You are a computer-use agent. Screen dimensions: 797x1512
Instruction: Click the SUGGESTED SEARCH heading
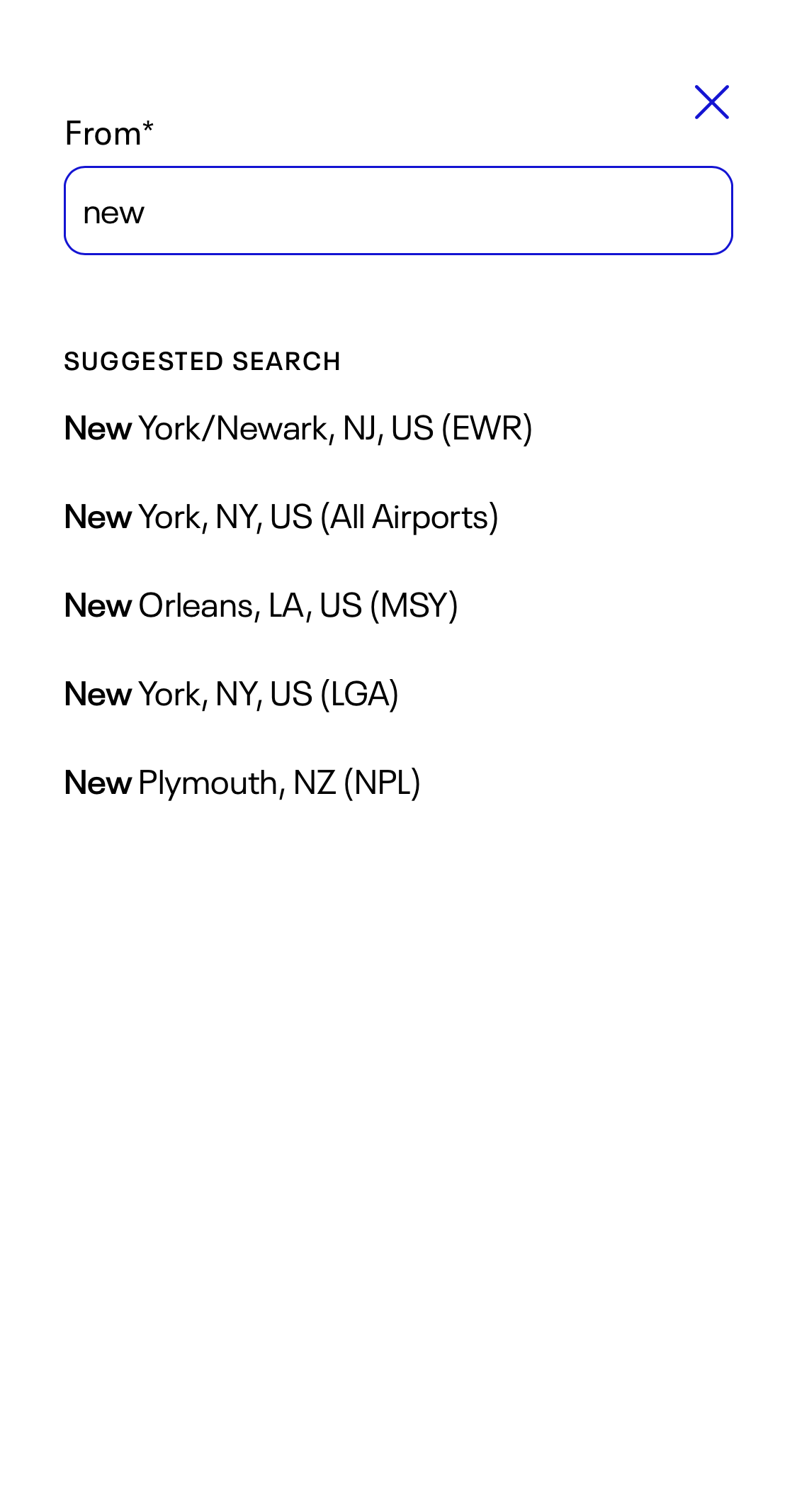(203, 361)
